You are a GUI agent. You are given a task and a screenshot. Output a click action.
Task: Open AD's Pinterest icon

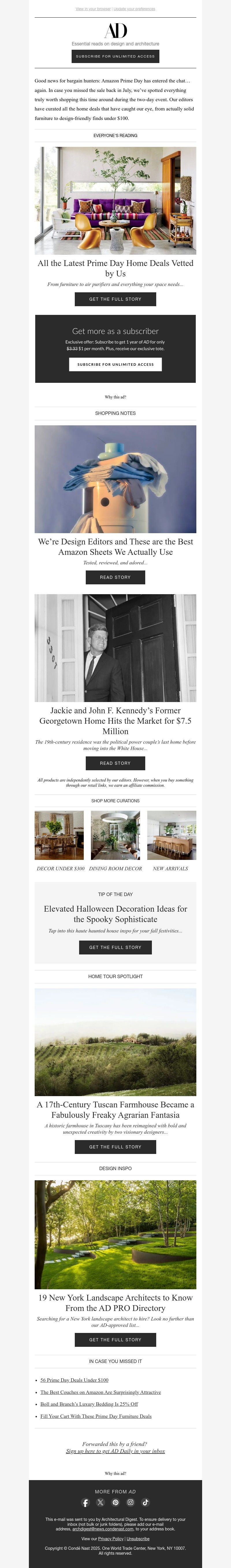[x=115, y=1502]
